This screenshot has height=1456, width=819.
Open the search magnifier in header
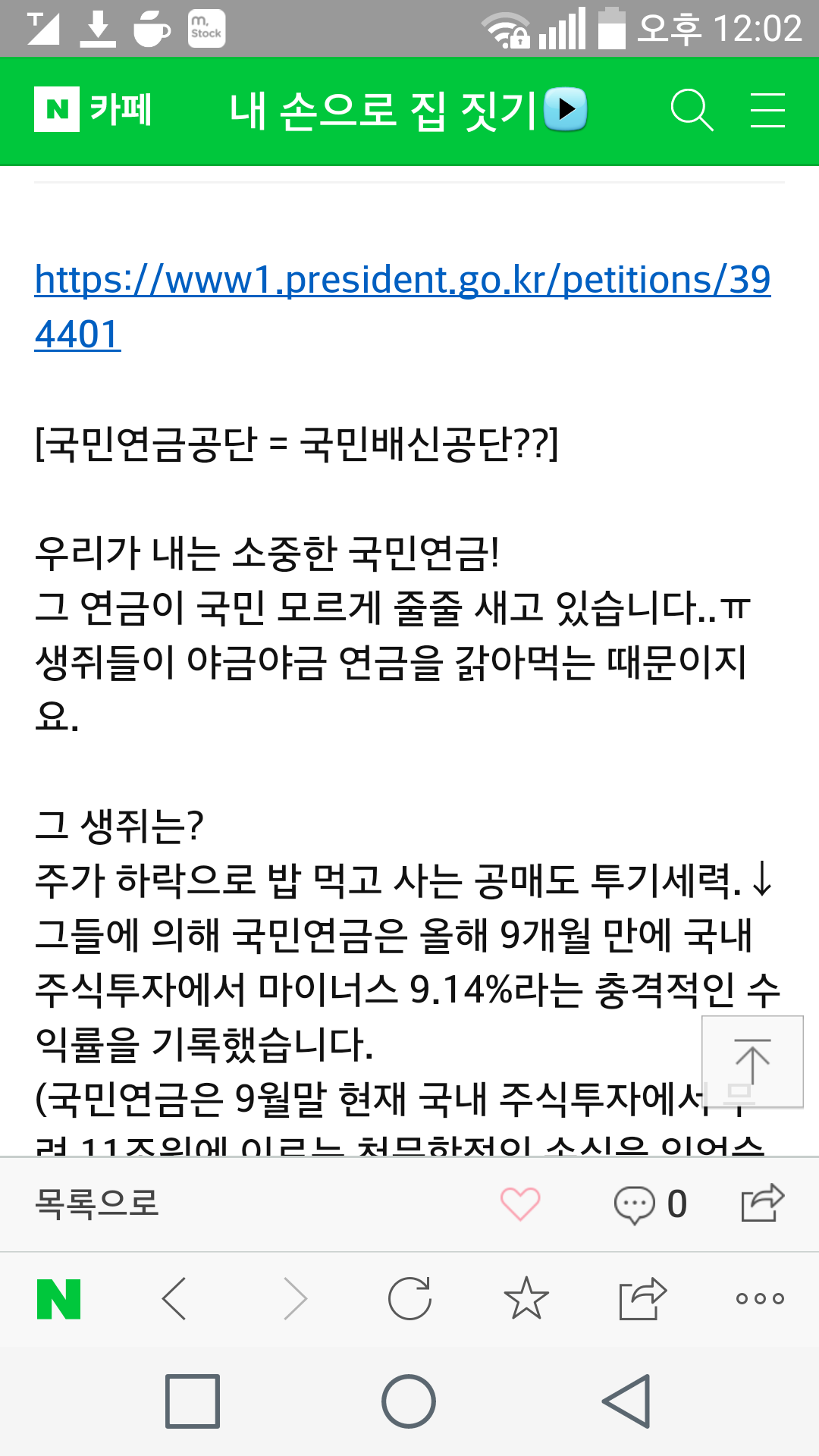point(692,111)
